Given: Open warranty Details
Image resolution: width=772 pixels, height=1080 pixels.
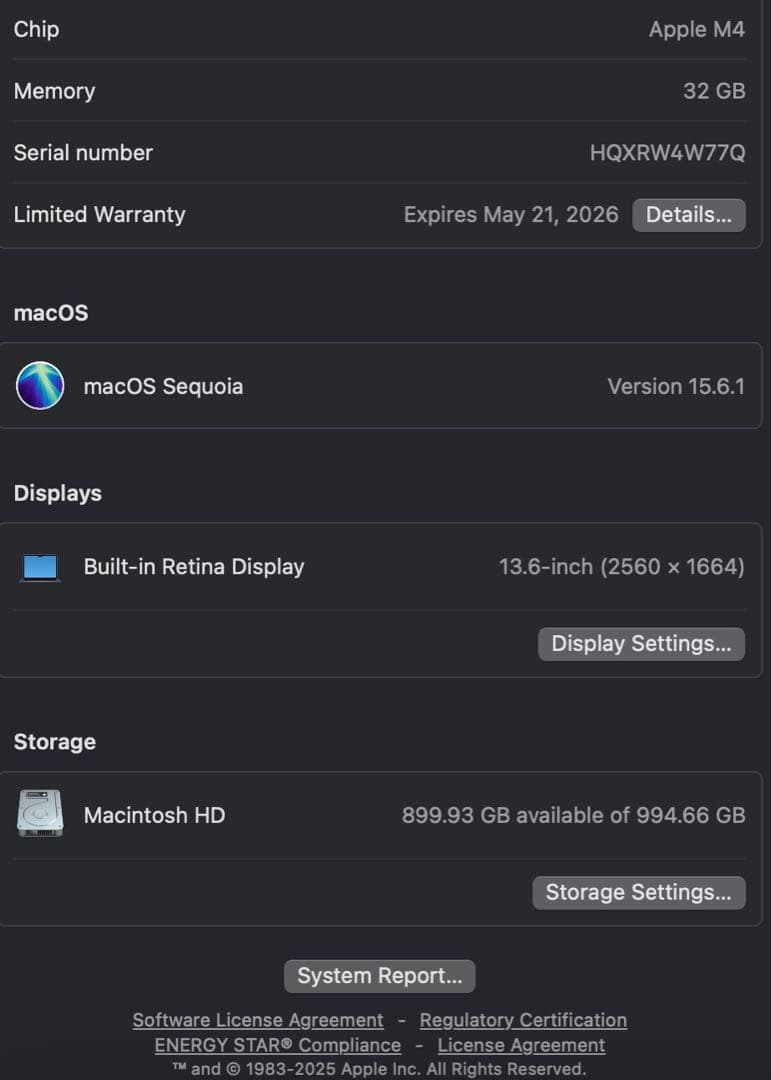Looking at the screenshot, I should tap(688, 214).
